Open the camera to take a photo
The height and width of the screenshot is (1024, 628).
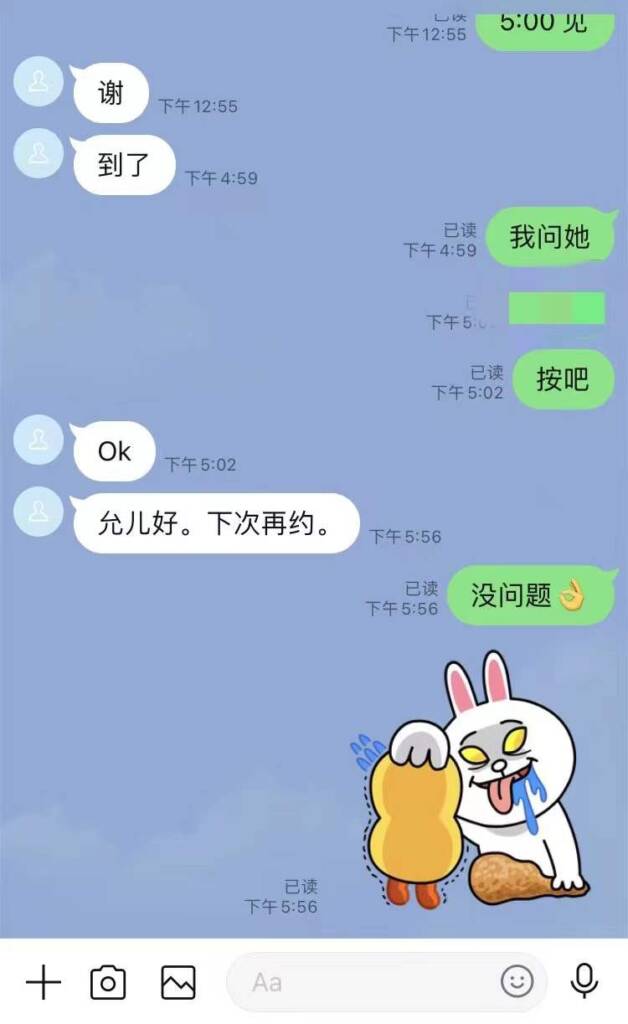click(x=108, y=983)
